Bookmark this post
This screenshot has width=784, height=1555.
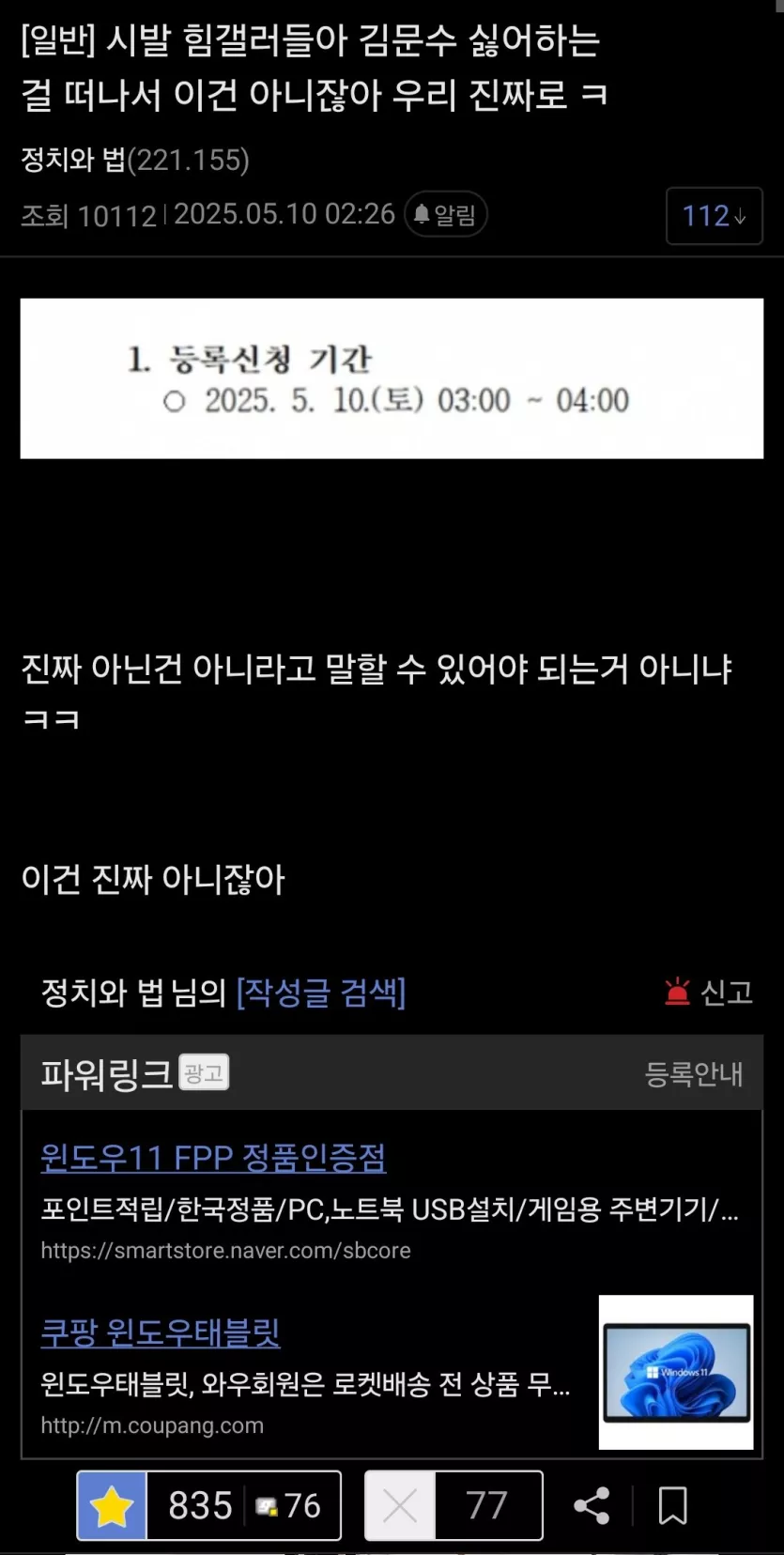click(672, 1506)
